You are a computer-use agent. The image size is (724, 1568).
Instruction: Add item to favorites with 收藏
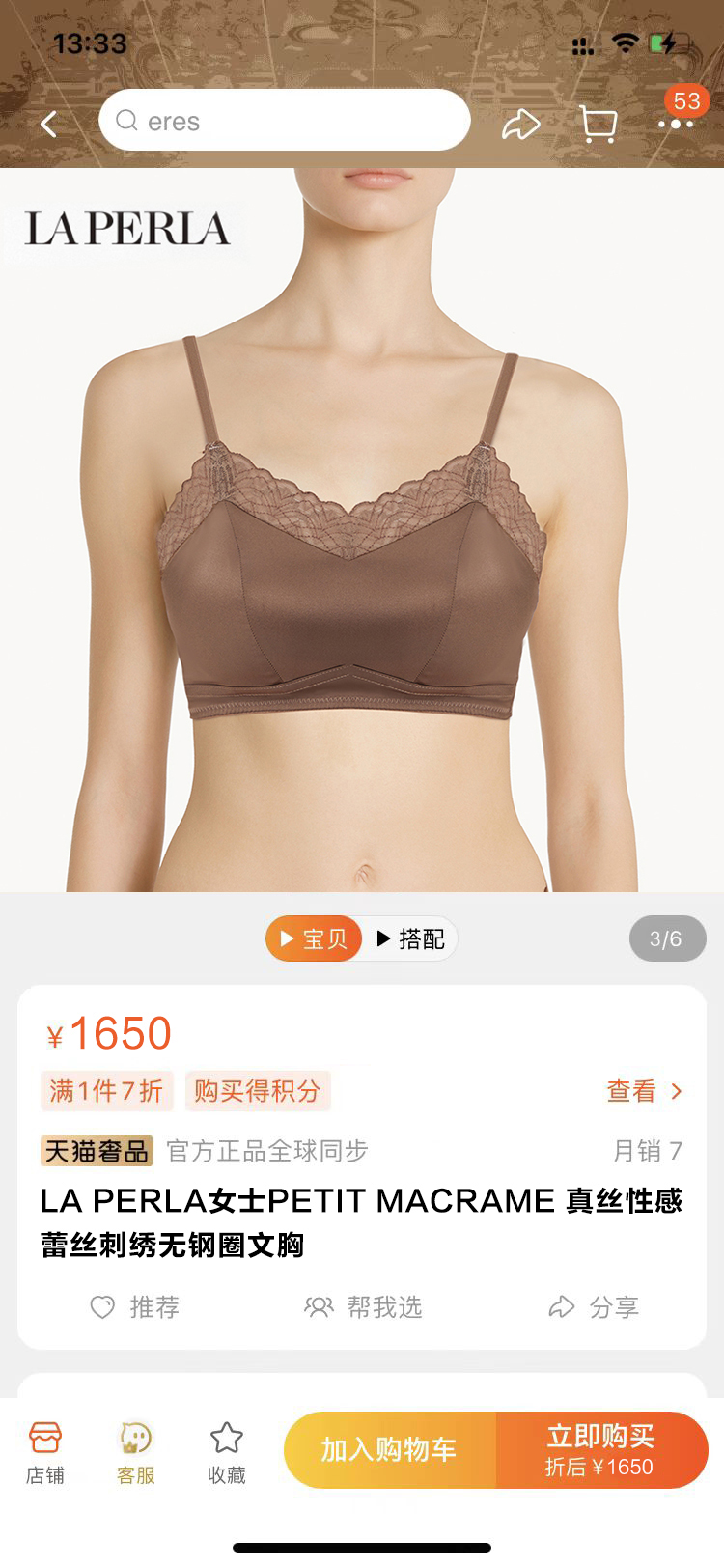coord(227,1452)
